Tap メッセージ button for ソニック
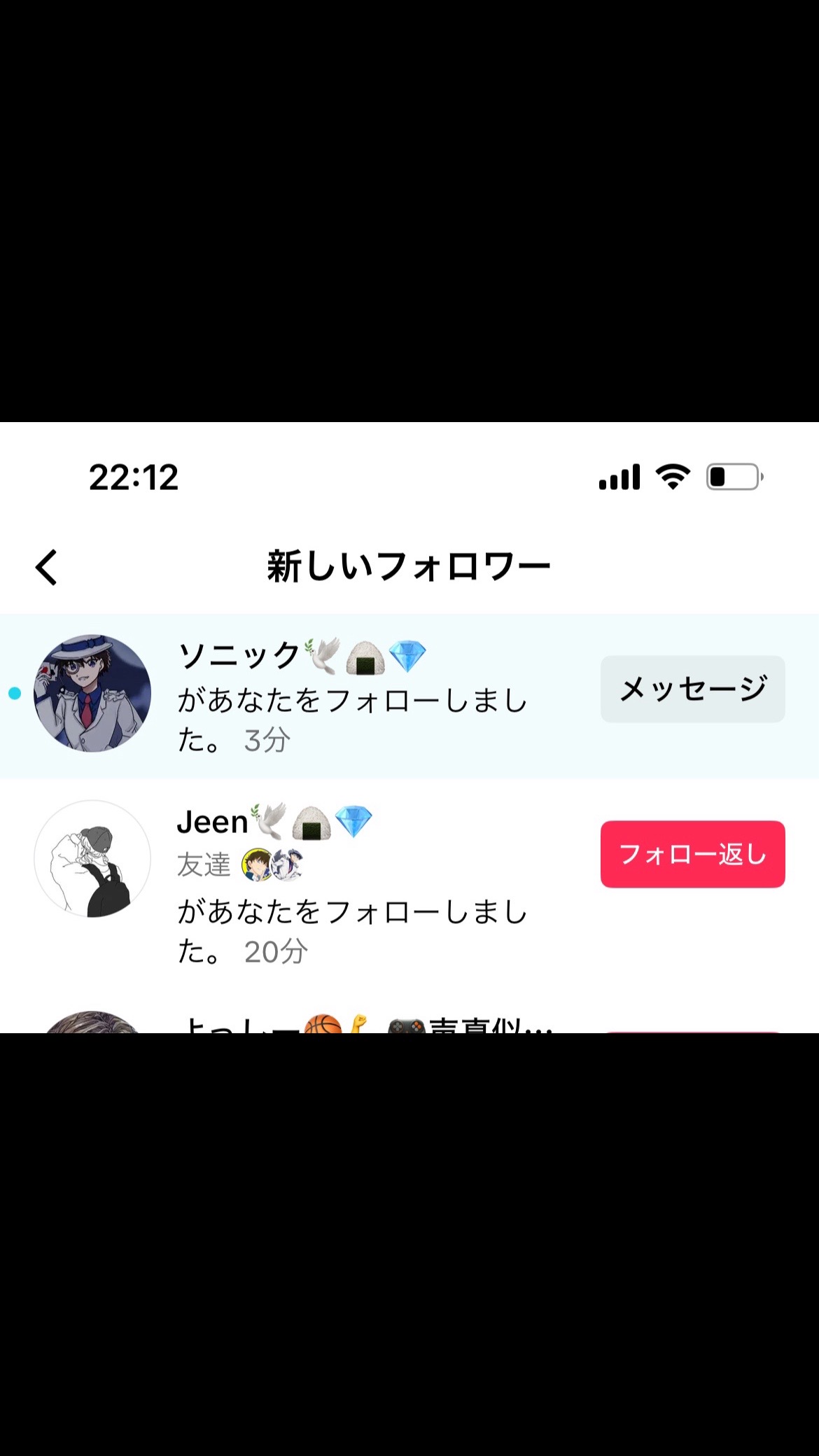The image size is (819, 1456). [x=692, y=689]
